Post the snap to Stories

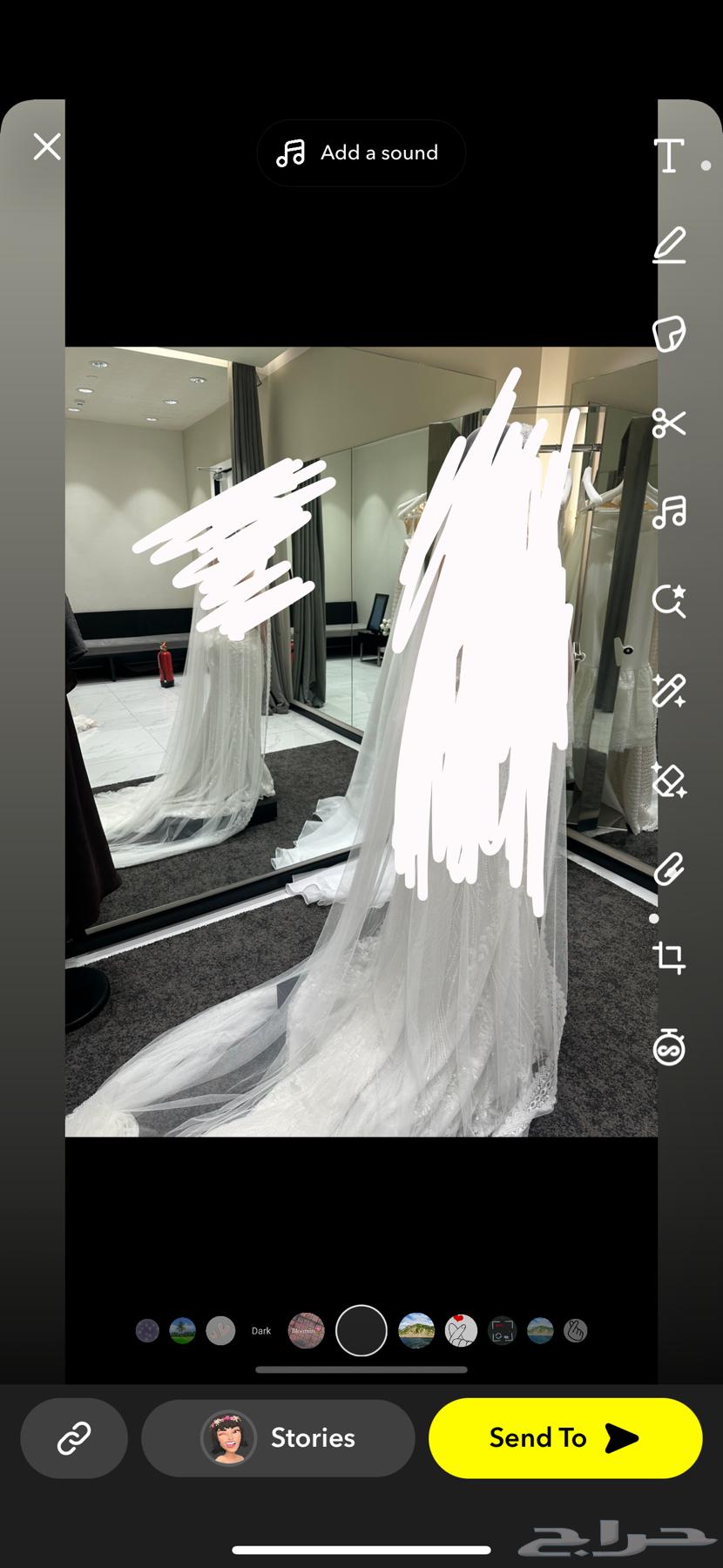278,1438
